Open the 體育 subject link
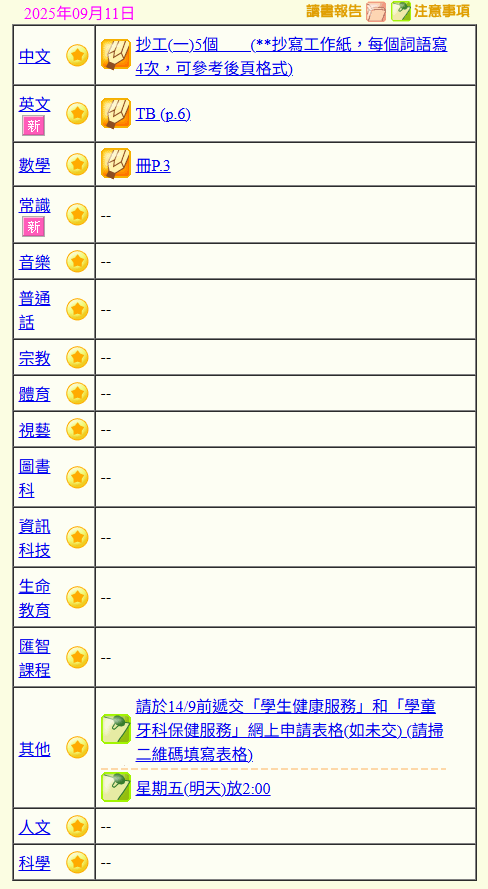Viewport: 488px width, 889px height. click(35, 394)
